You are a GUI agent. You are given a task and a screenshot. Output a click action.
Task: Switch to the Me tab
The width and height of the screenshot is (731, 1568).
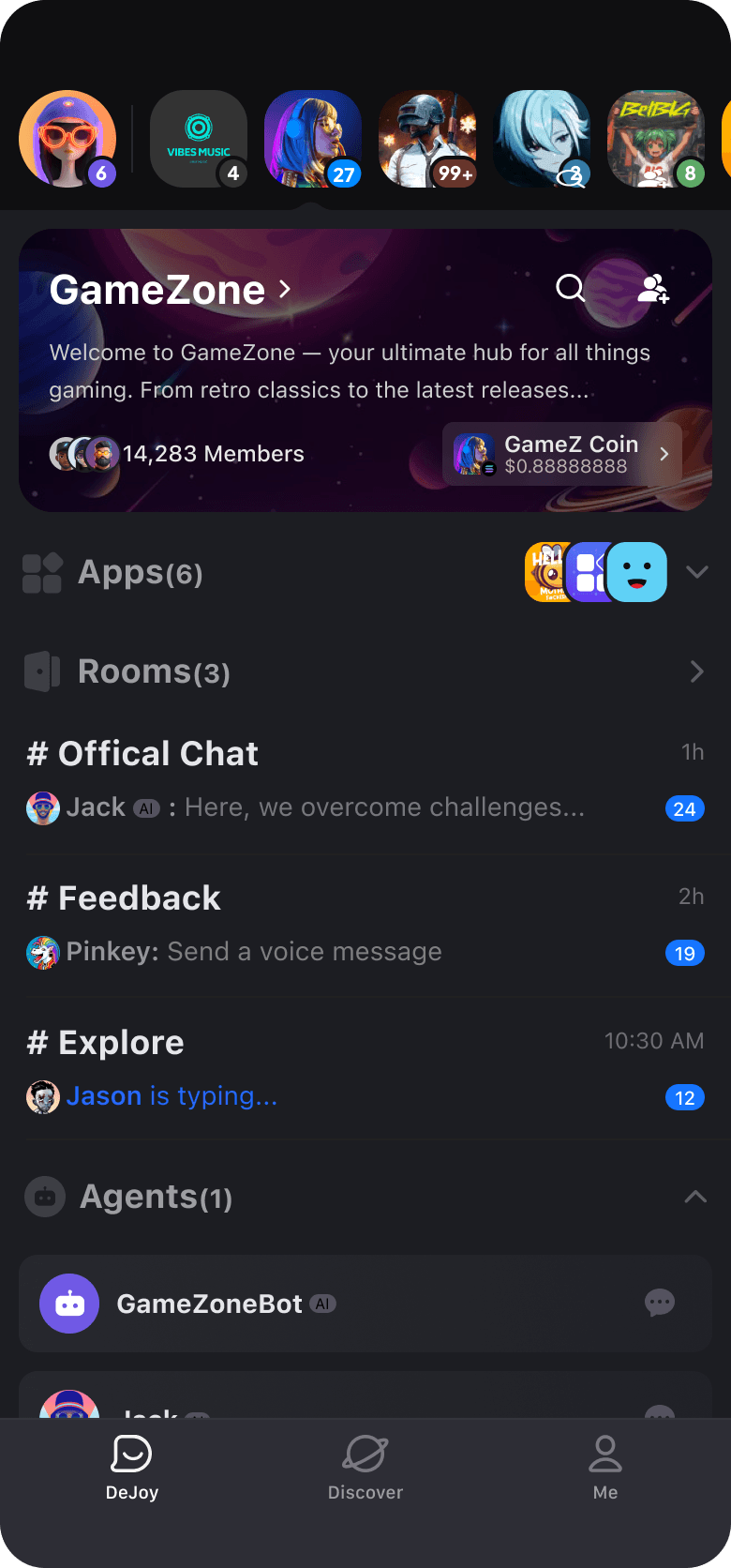[605, 1468]
